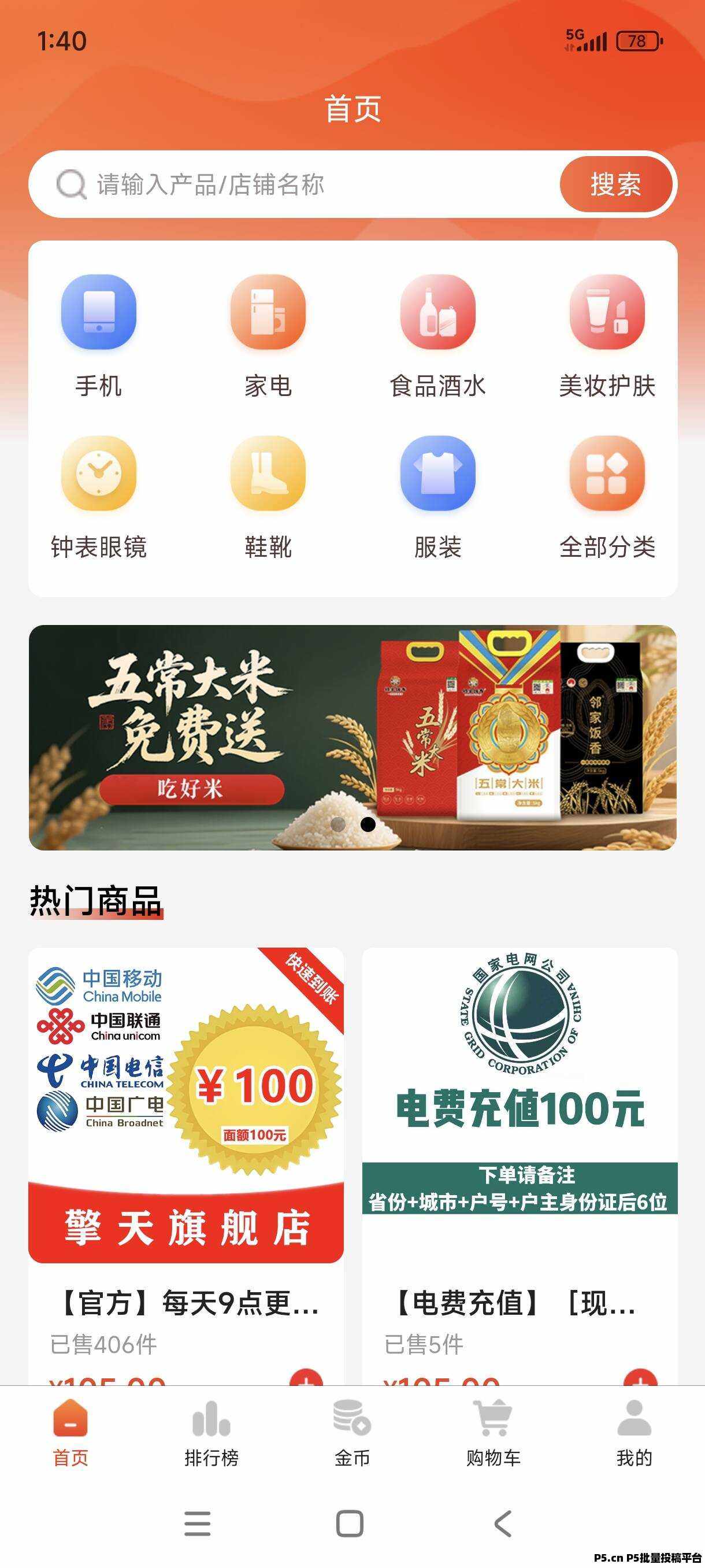Tap the system back button
The width and height of the screenshot is (705, 1568).
(x=503, y=1524)
